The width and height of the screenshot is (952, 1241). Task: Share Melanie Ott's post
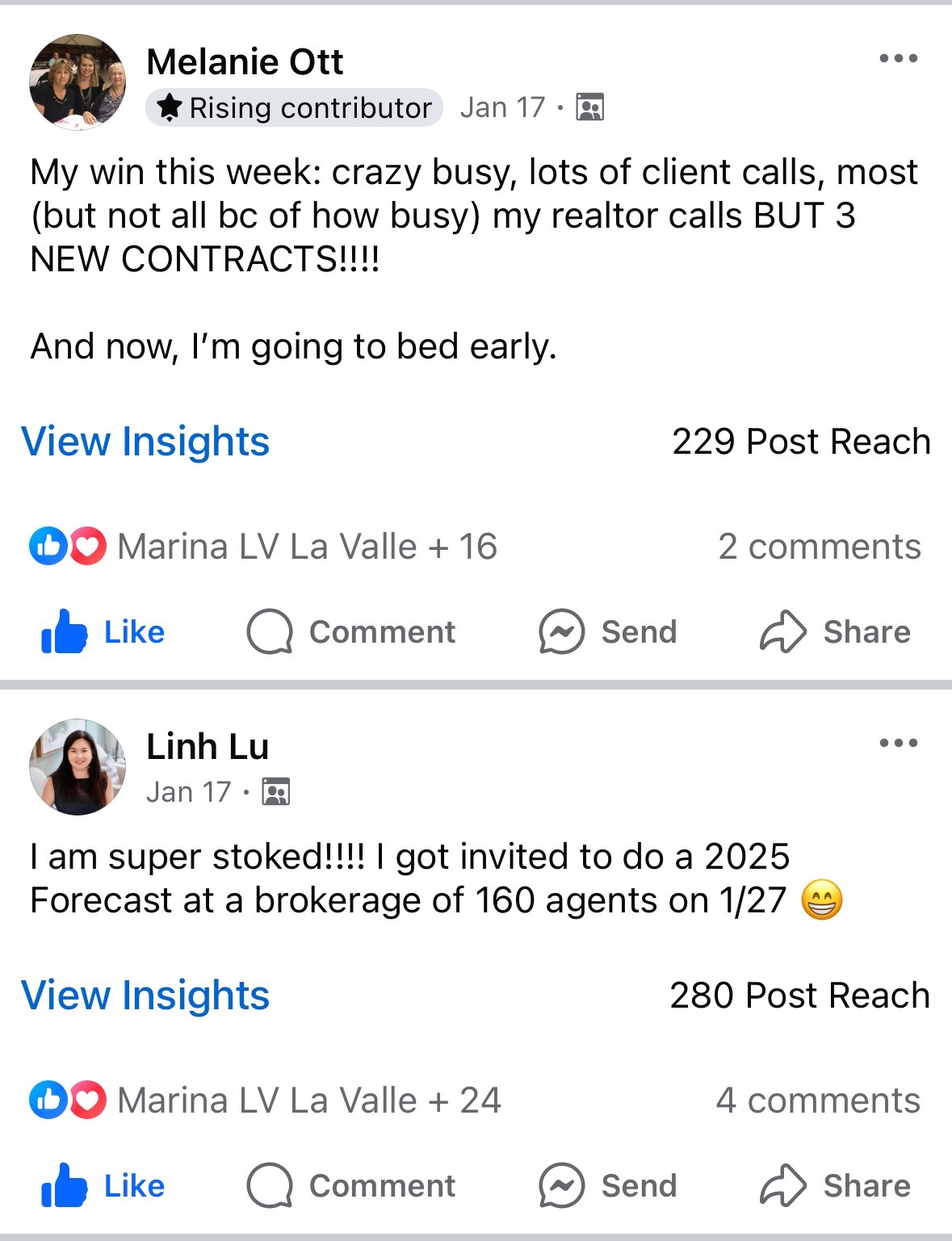(835, 631)
